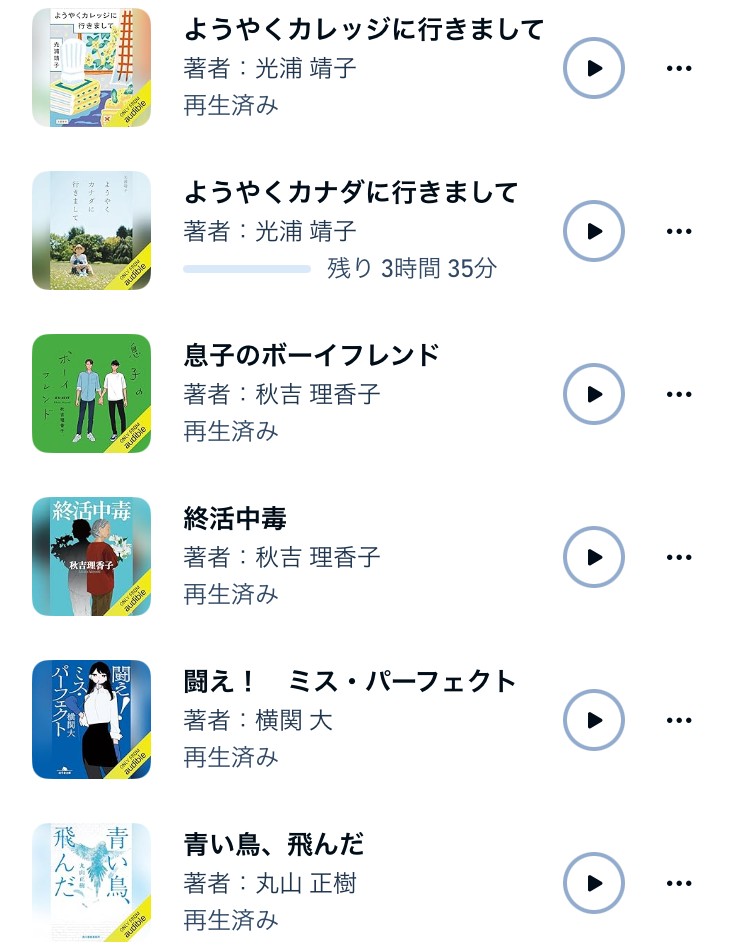Open the 息子のボーイフレンド cover
Screen dimensions: 750x949
91,394
